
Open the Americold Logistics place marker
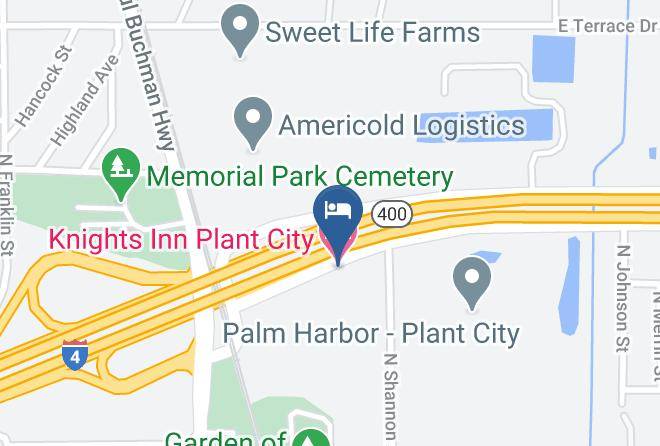[253, 124]
